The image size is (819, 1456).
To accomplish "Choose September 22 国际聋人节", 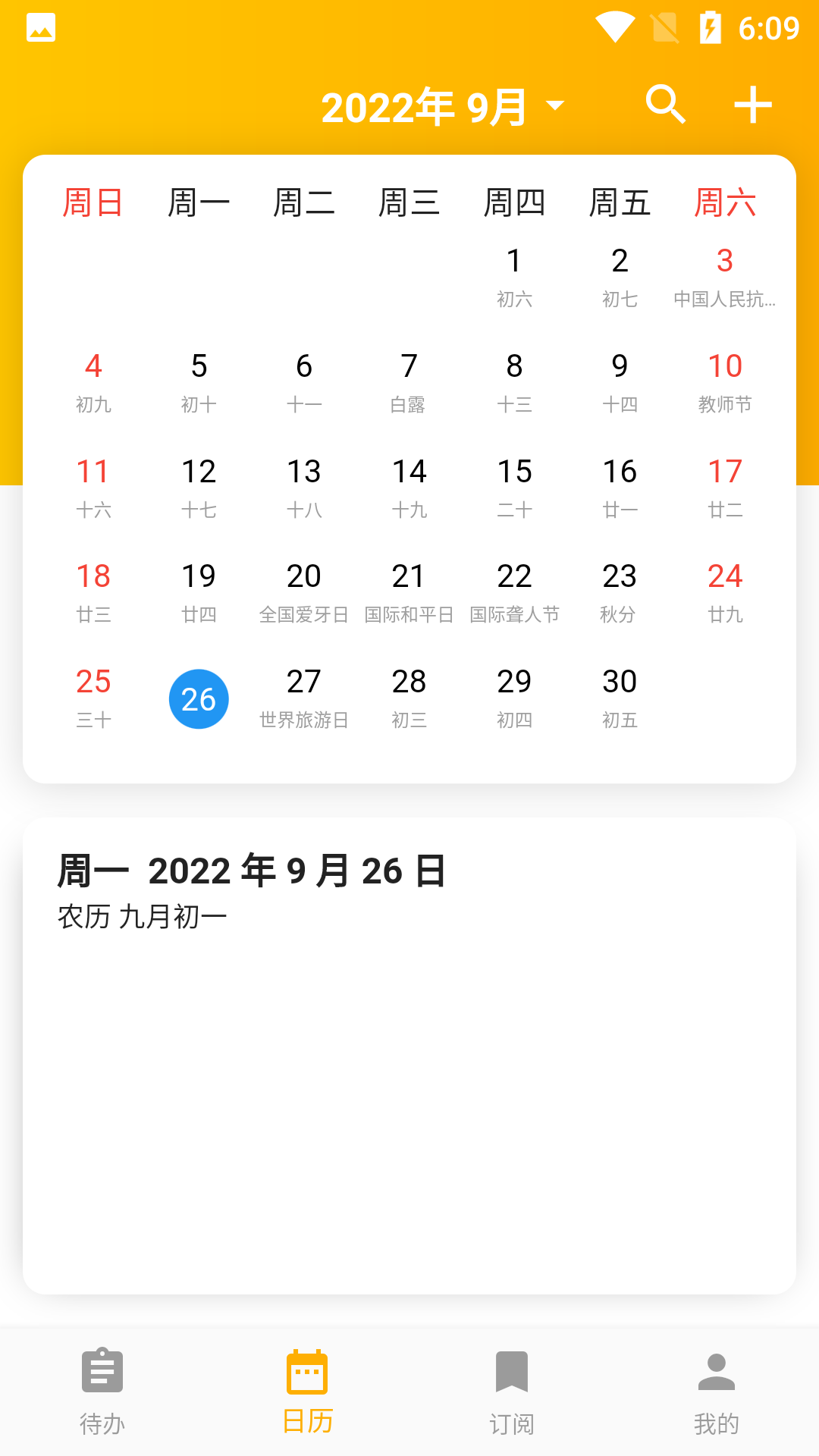I will click(515, 593).
